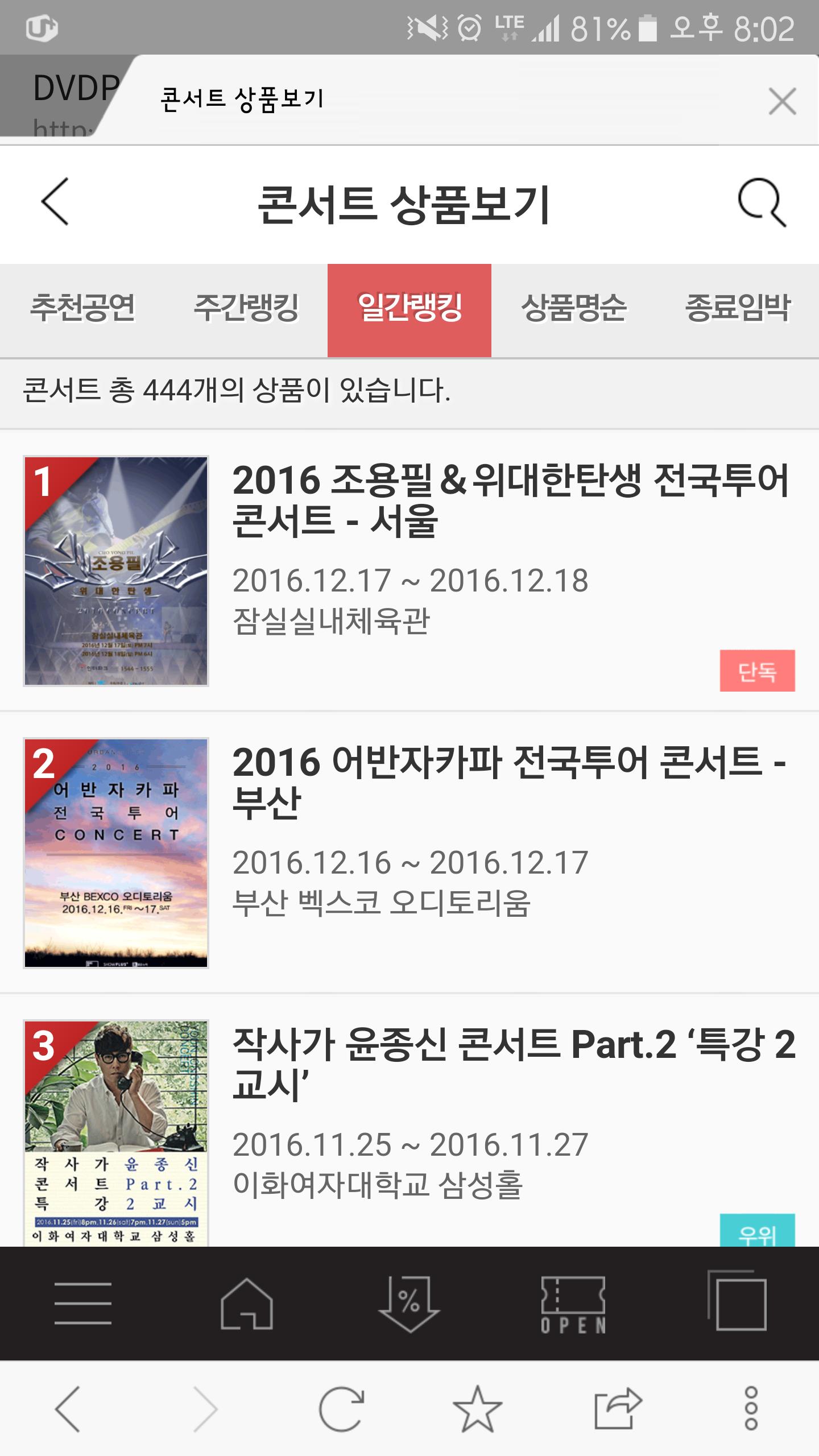819x1456 pixels.
Task: Open the hamburger menu in bottom bar
Action: tap(83, 1303)
